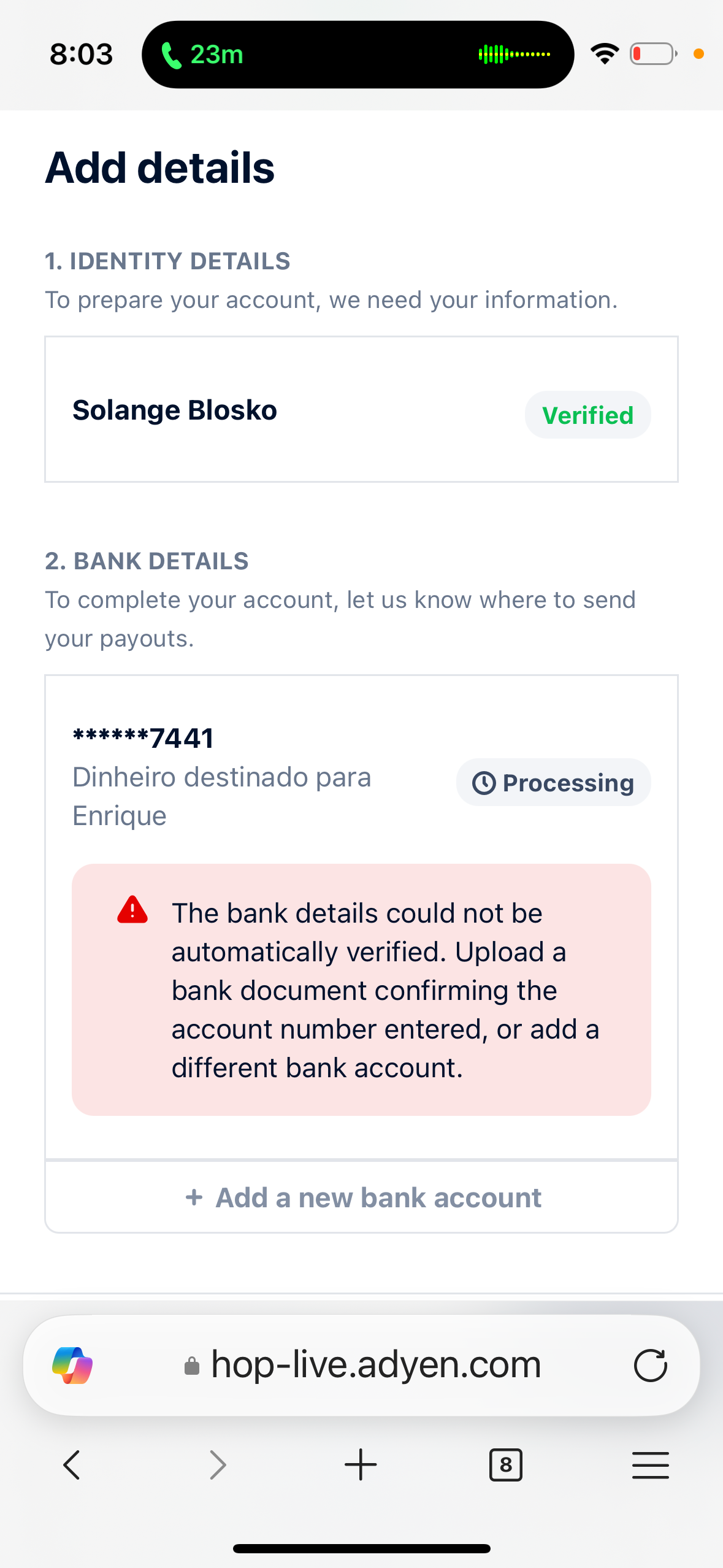Open the Copilot icon in the address bar
Viewport: 723px width, 1568px height.
[72, 1365]
